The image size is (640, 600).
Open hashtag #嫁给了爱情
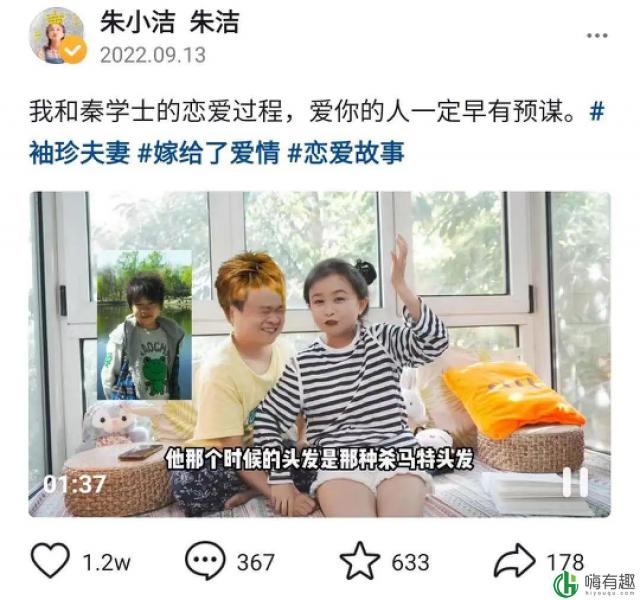[x=208, y=154]
